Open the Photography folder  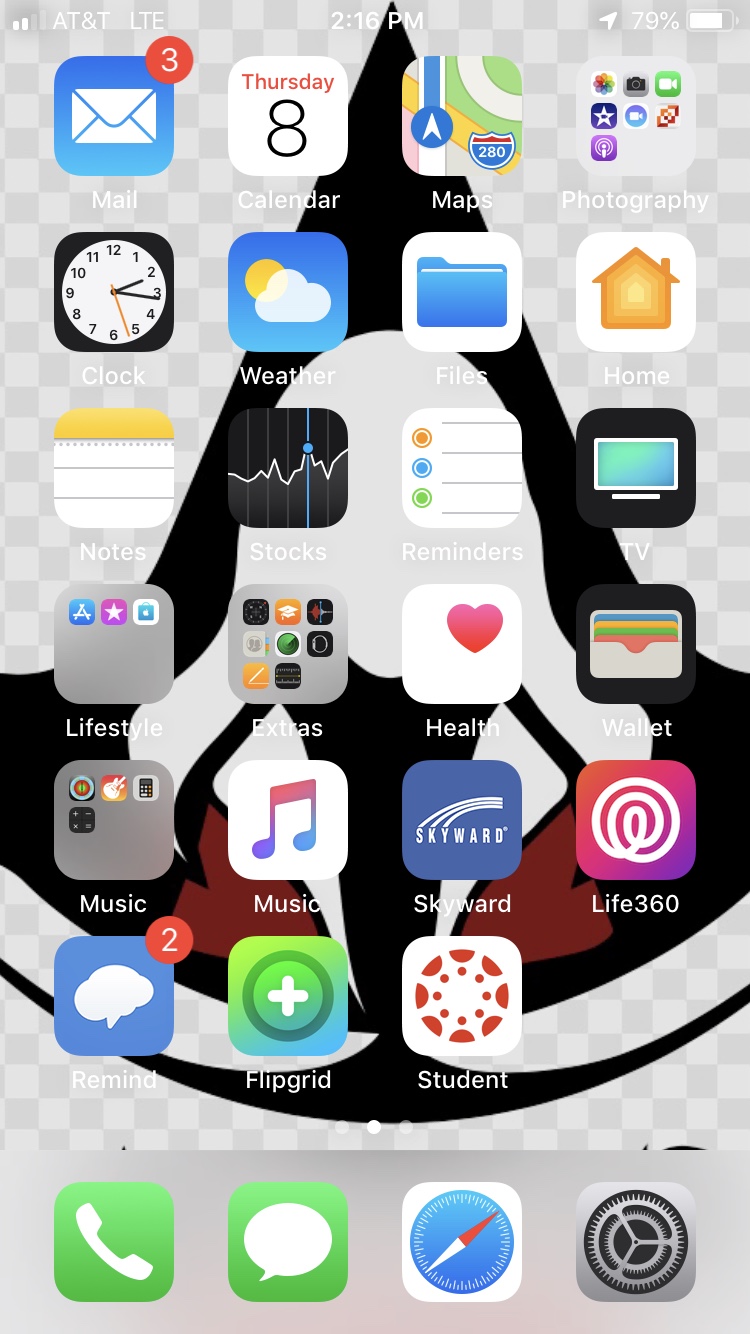pyautogui.click(x=636, y=116)
